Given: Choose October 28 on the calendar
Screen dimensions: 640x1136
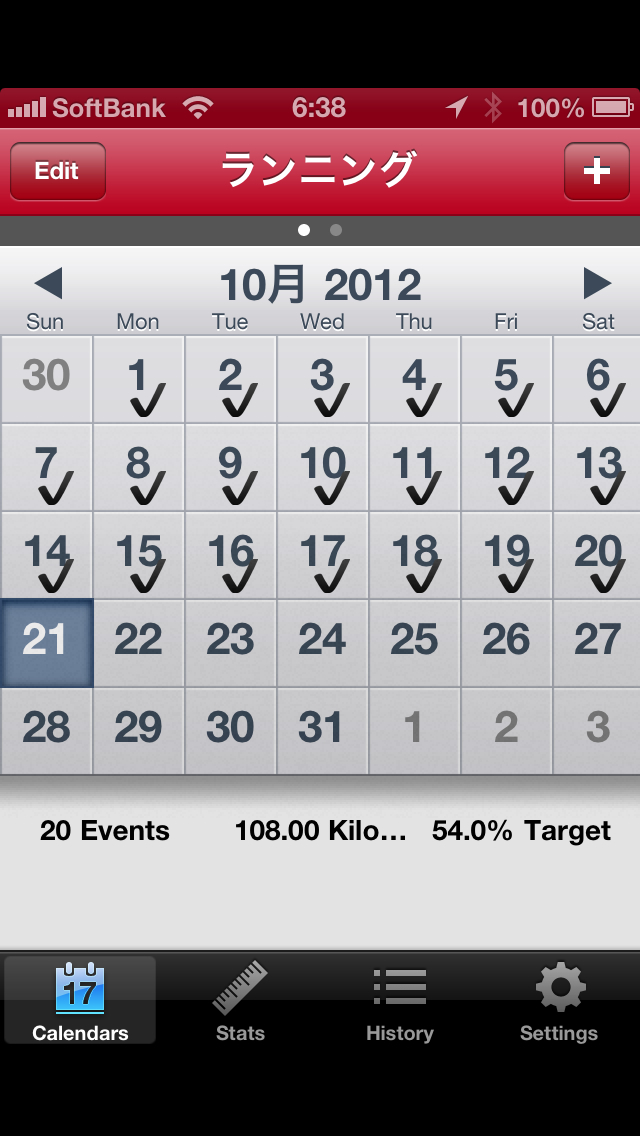Looking at the screenshot, I should pos(46,731).
